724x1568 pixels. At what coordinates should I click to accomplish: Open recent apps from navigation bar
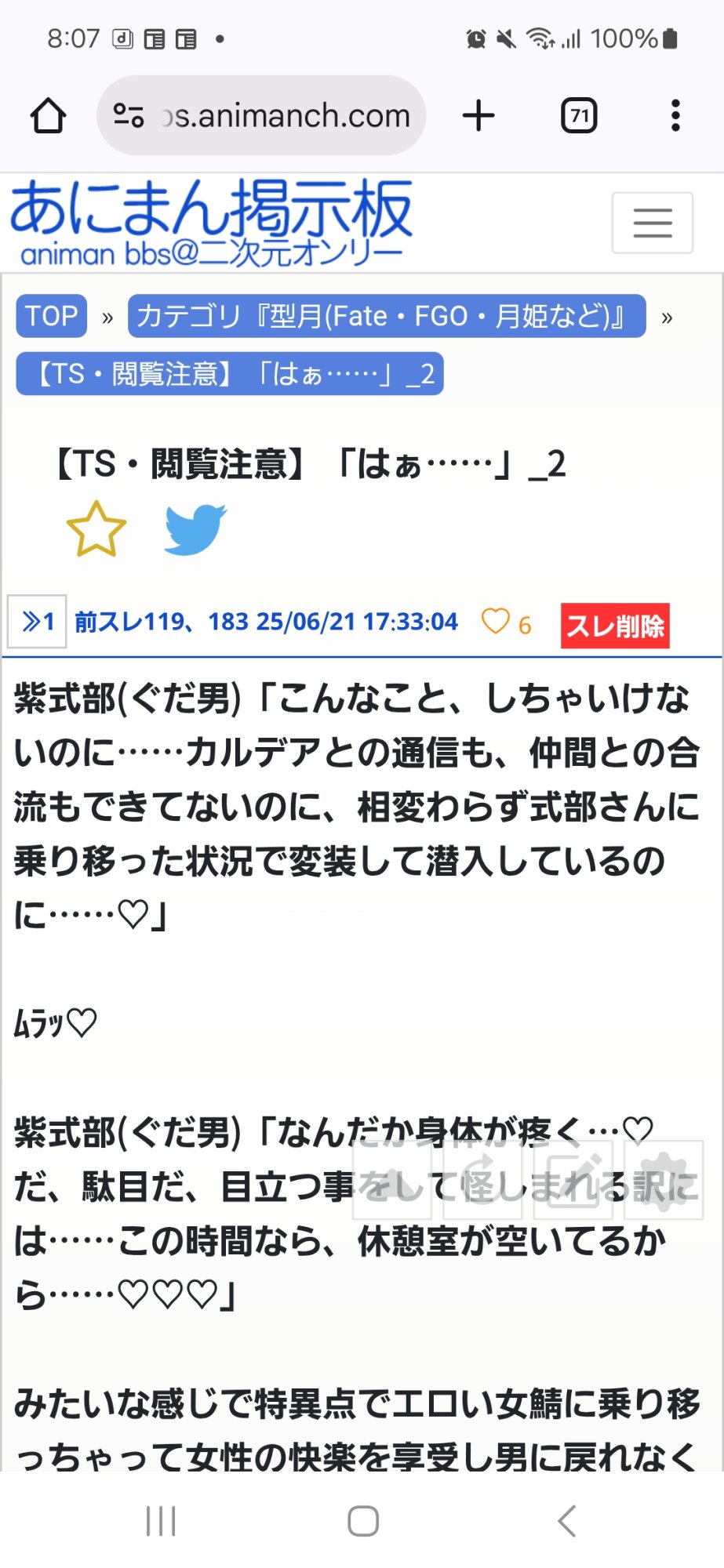[x=161, y=1521]
